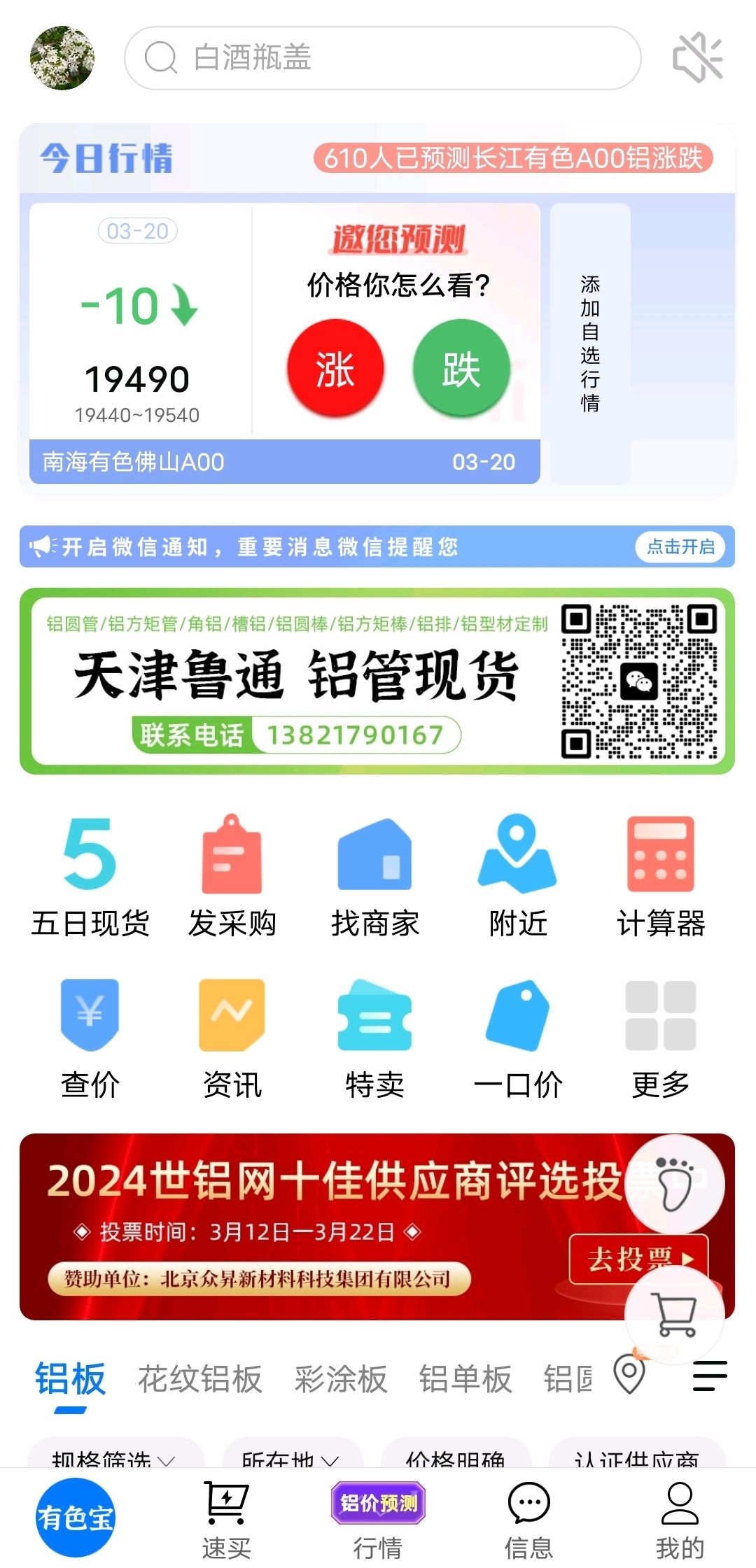This screenshot has height=1568, width=756.
Task: Open the search box with 白酒瓶盖
Action: (x=382, y=58)
